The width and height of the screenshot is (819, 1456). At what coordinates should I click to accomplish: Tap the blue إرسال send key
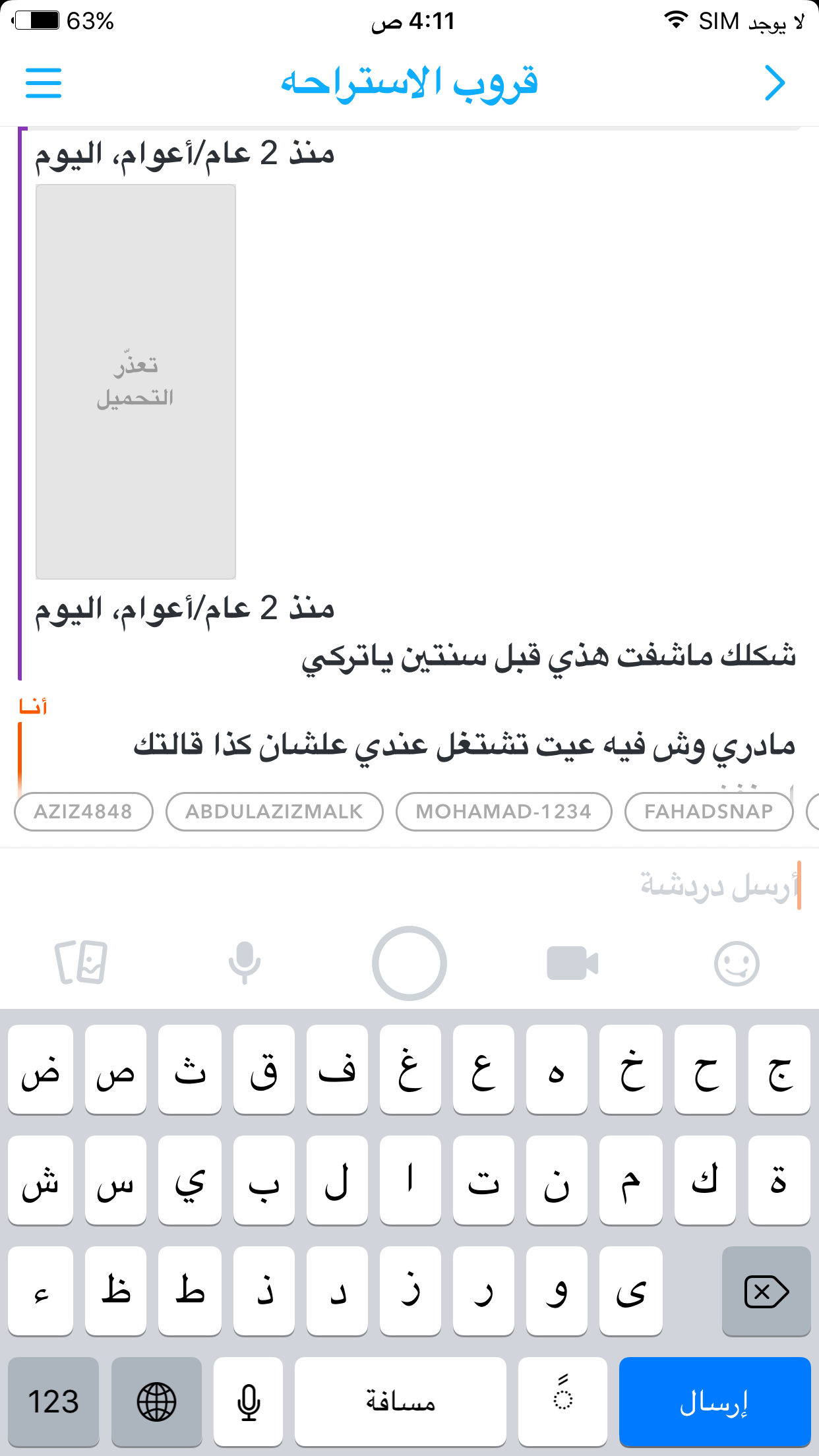[715, 1401]
